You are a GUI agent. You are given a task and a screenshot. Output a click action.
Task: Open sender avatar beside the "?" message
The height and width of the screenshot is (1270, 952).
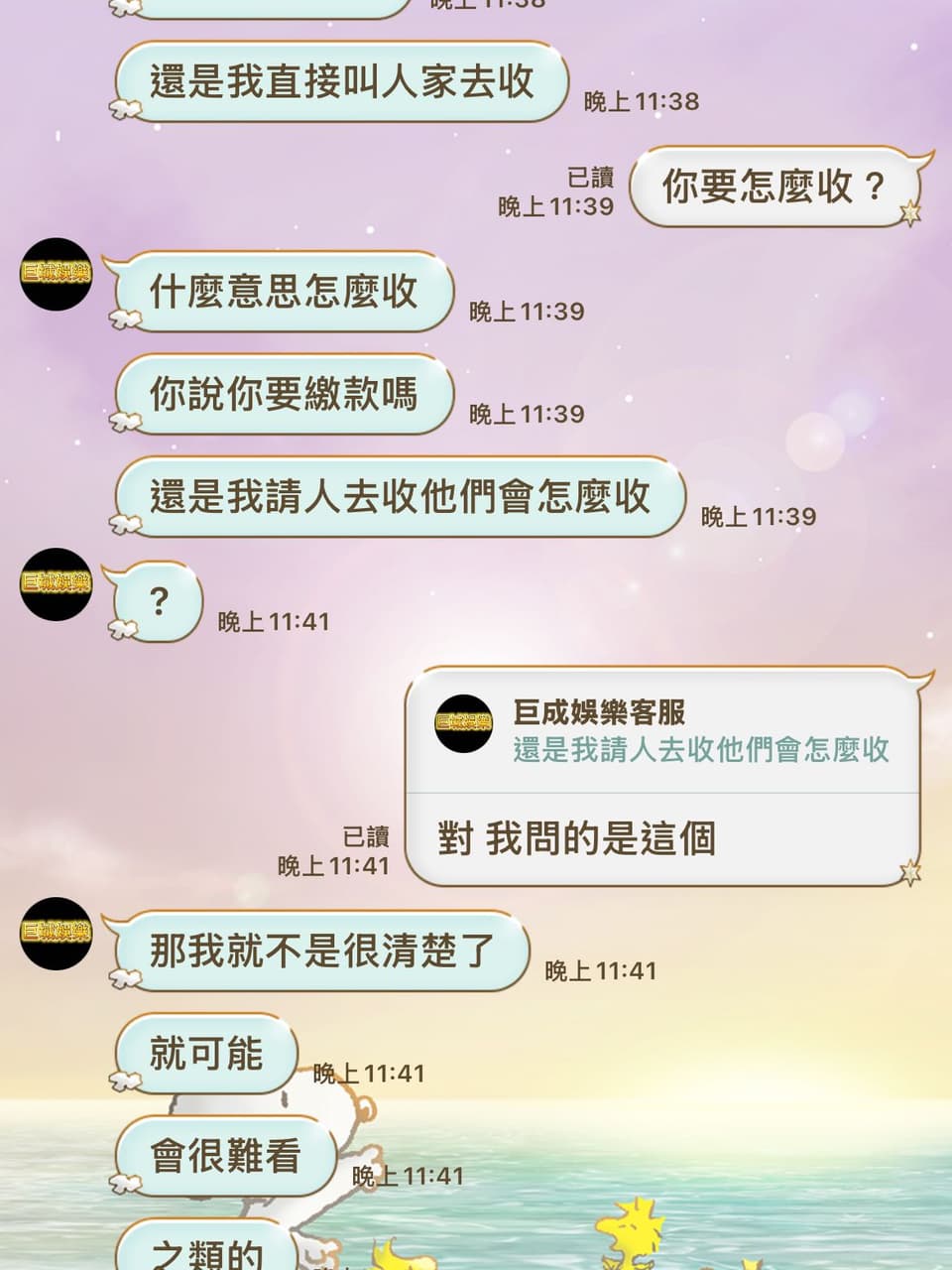[x=57, y=583]
